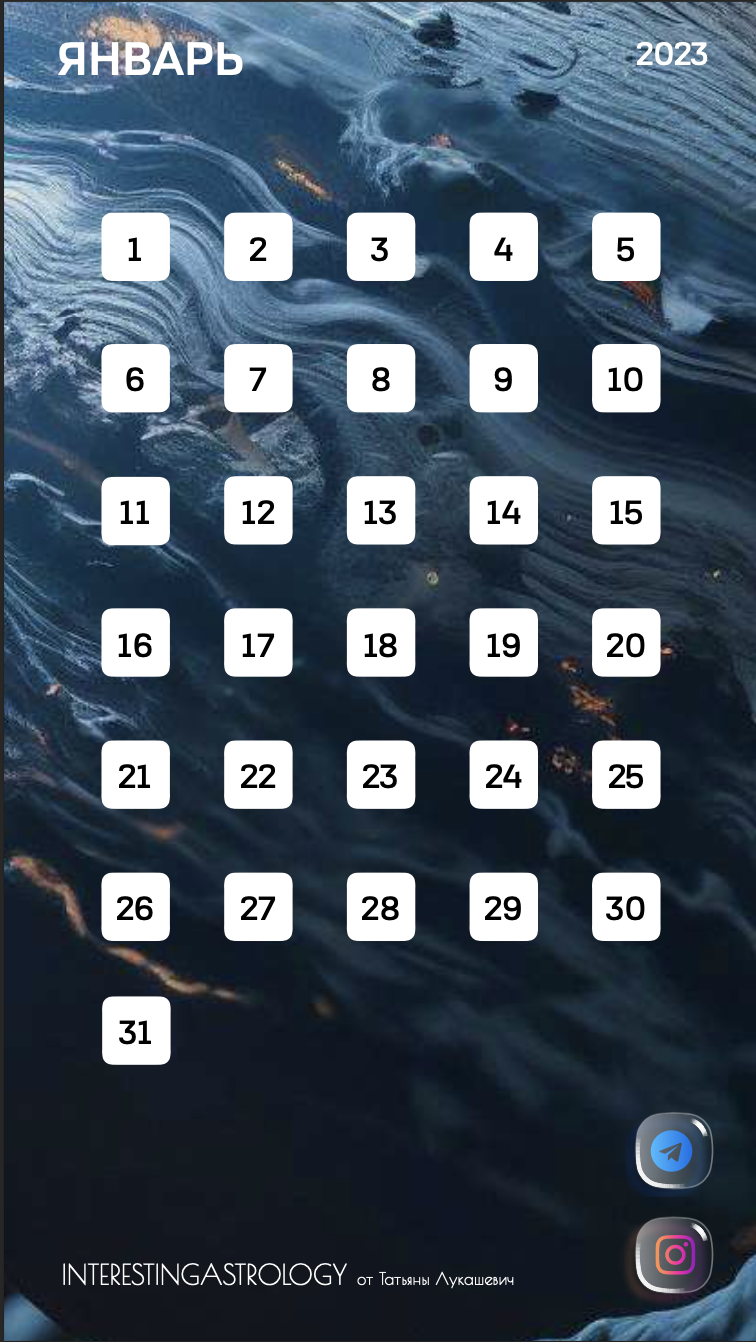Tap the day 5 tile

point(626,247)
